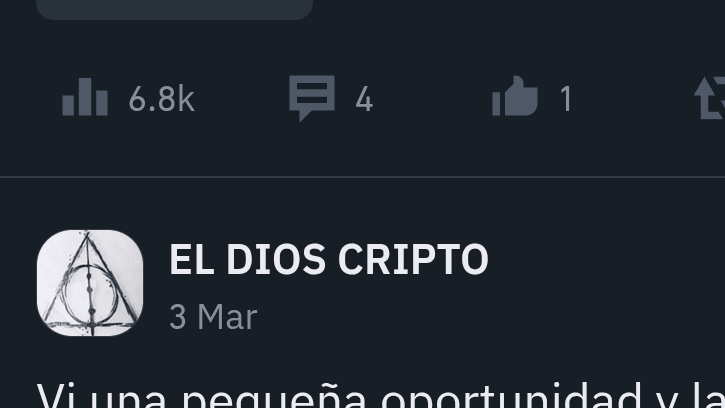725x408 pixels.
Task: Visit the EL DIOS CRIPTO profile name
Action: [x=328, y=260]
